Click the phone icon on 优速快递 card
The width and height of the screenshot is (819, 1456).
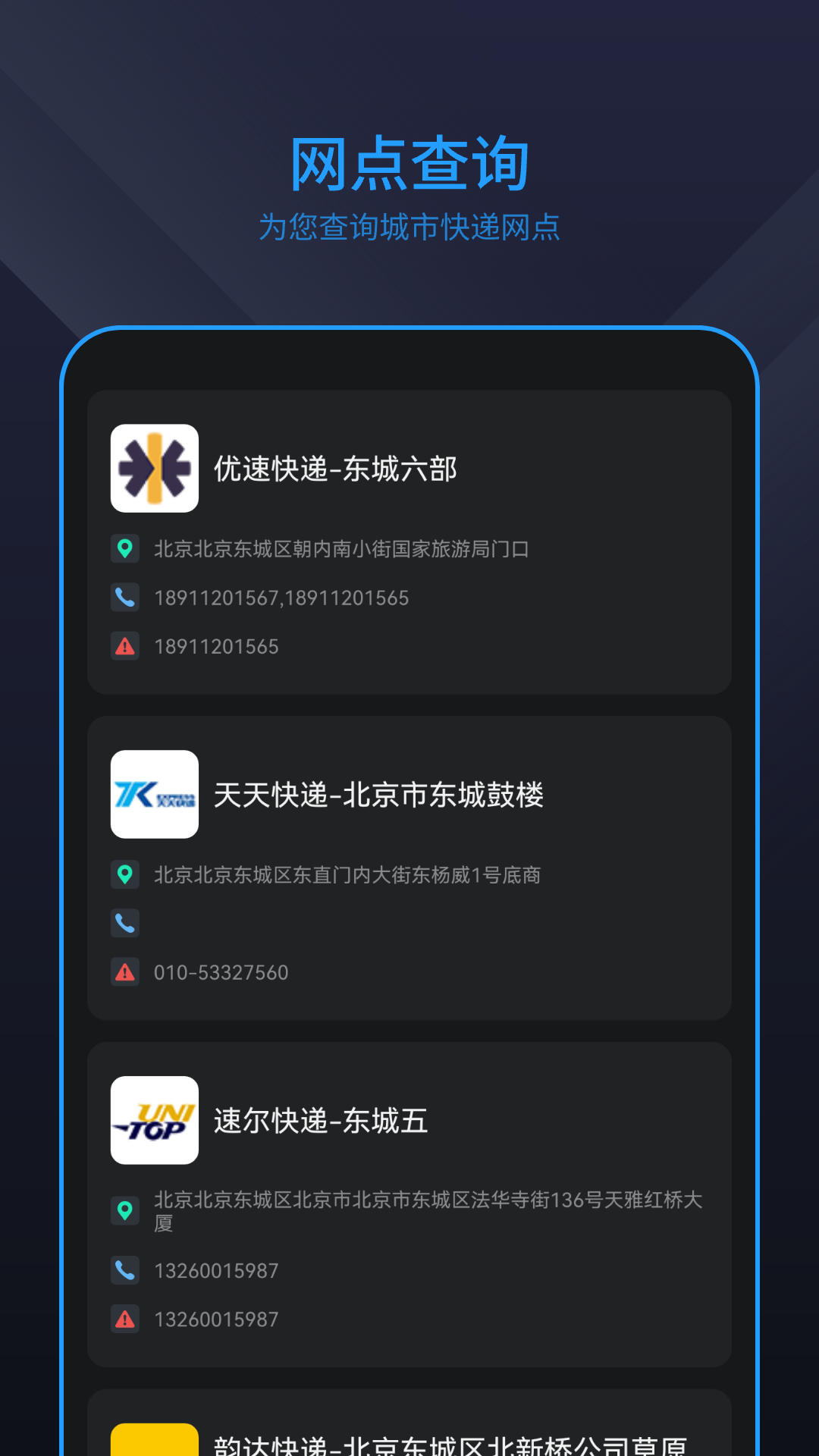pos(126,598)
